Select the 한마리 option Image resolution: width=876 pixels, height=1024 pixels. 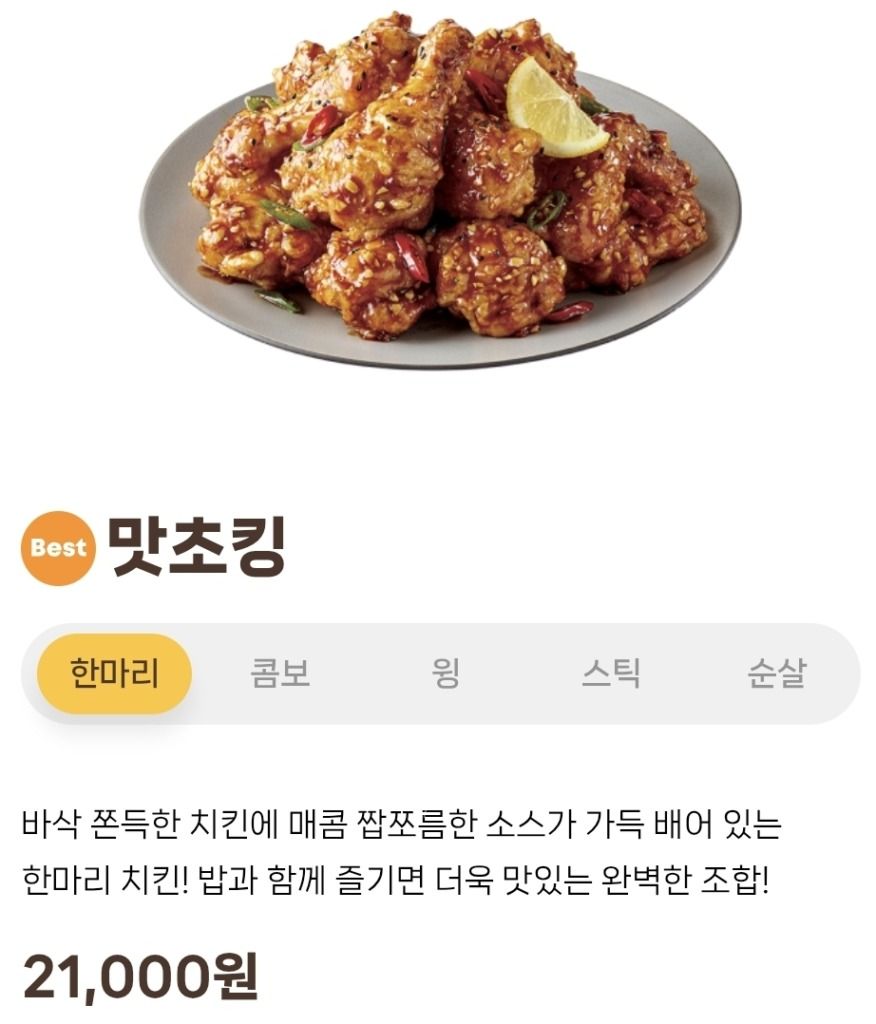click(114, 674)
